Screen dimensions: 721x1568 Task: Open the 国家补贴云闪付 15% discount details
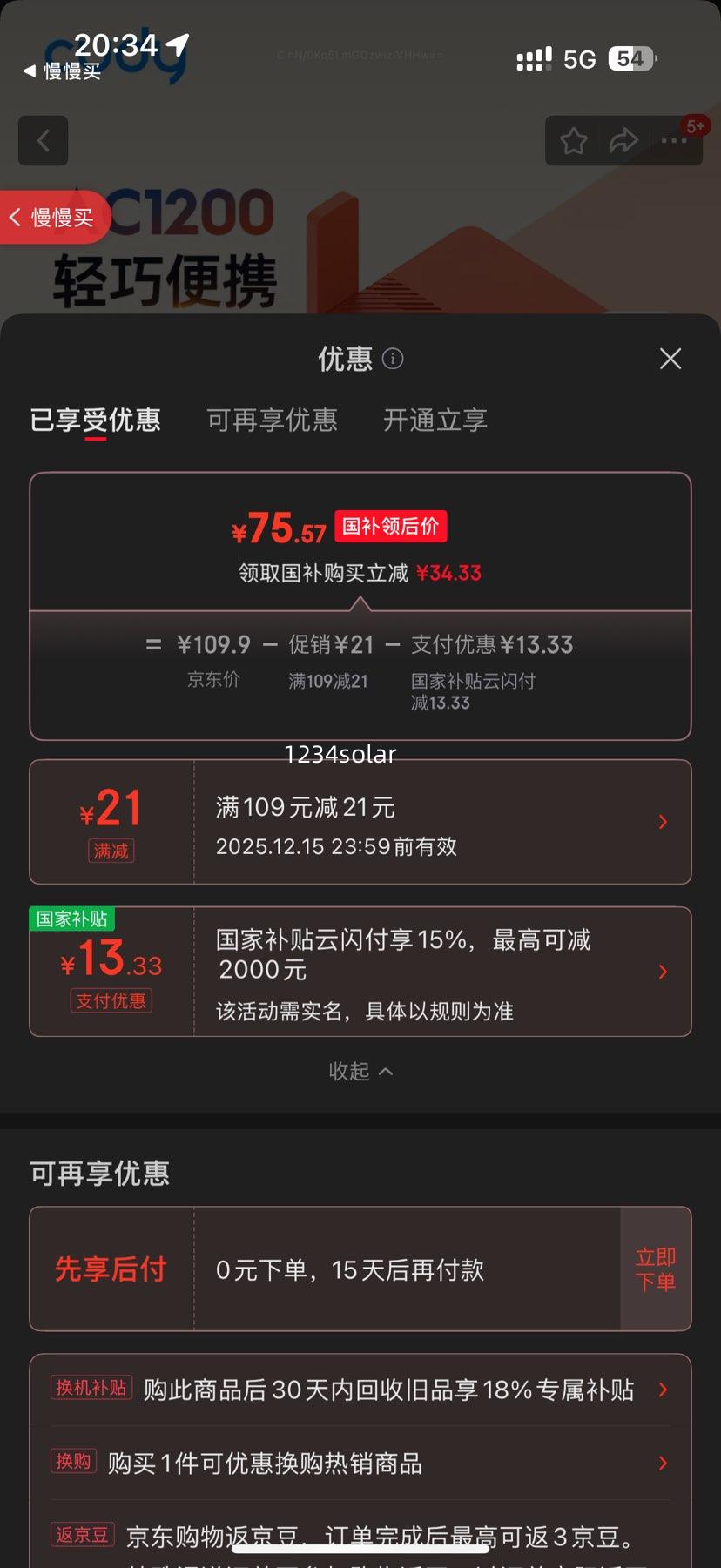663,971
